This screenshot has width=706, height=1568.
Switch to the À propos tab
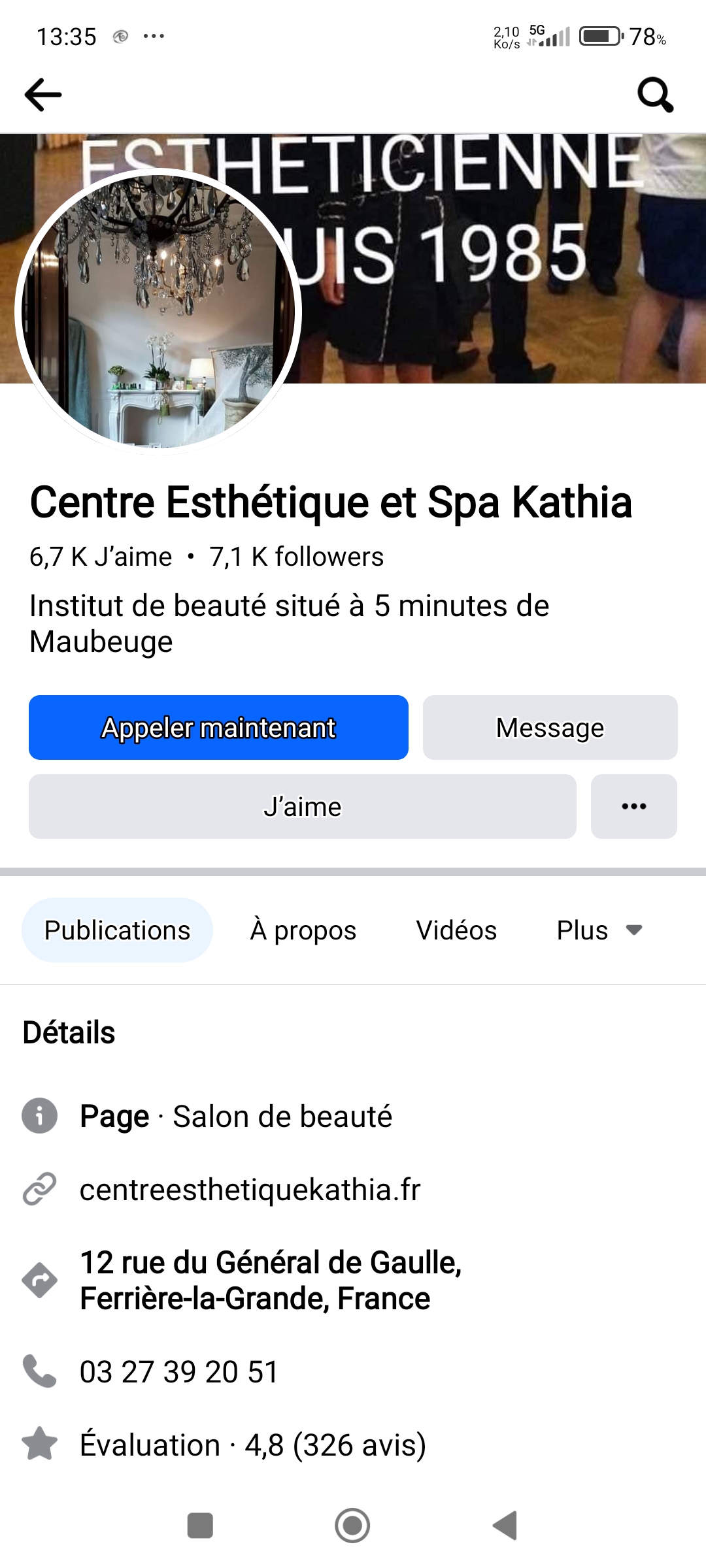[303, 930]
